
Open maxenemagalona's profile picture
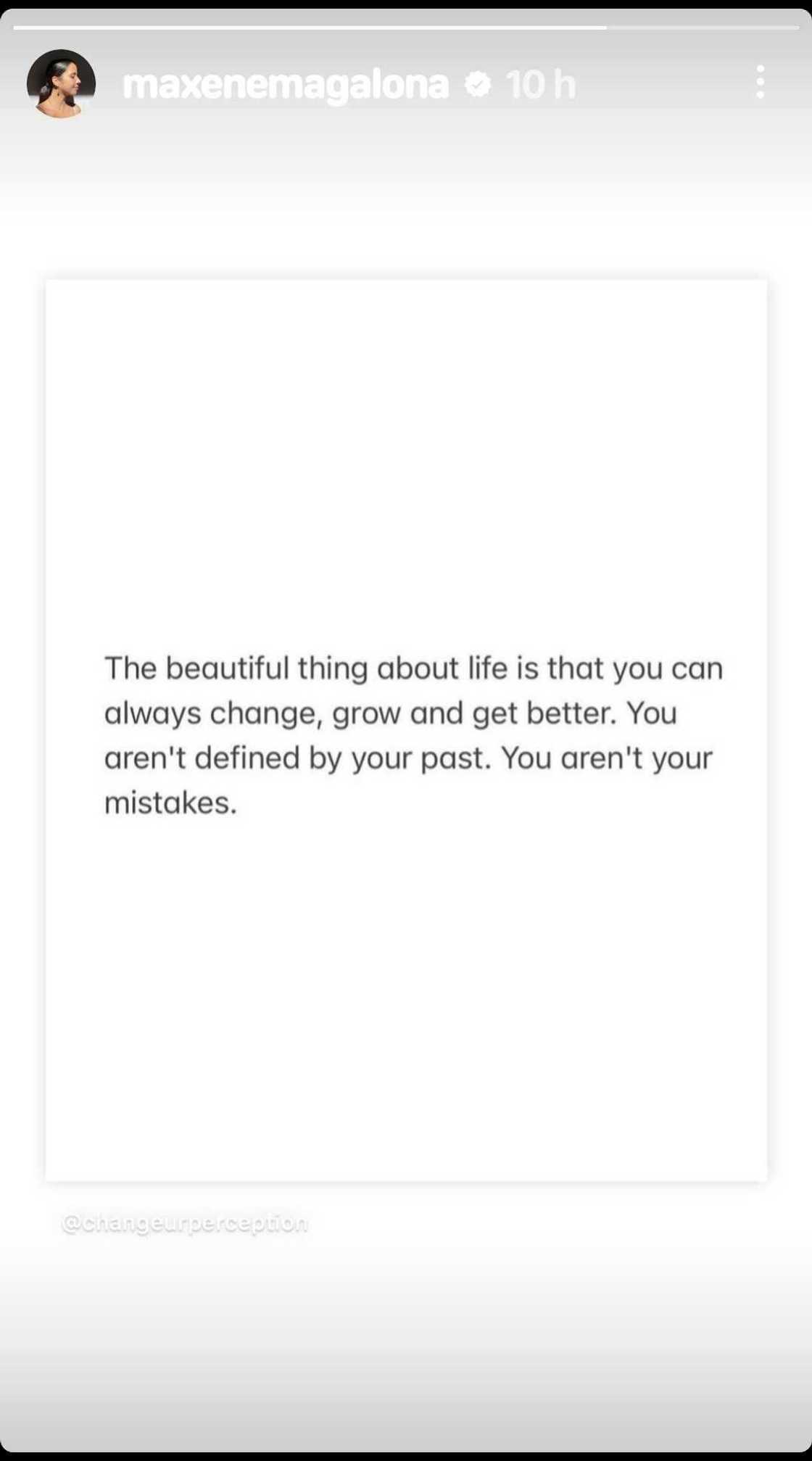pos(61,84)
